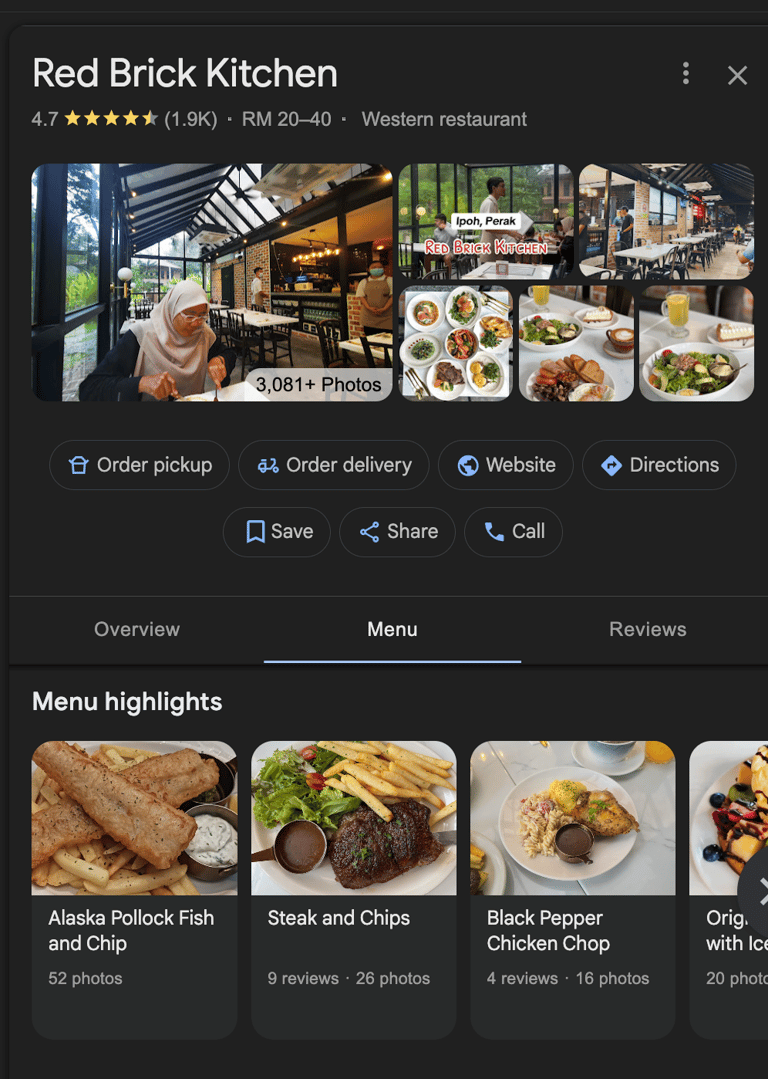Tap Order pickup button

click(139, 465)
